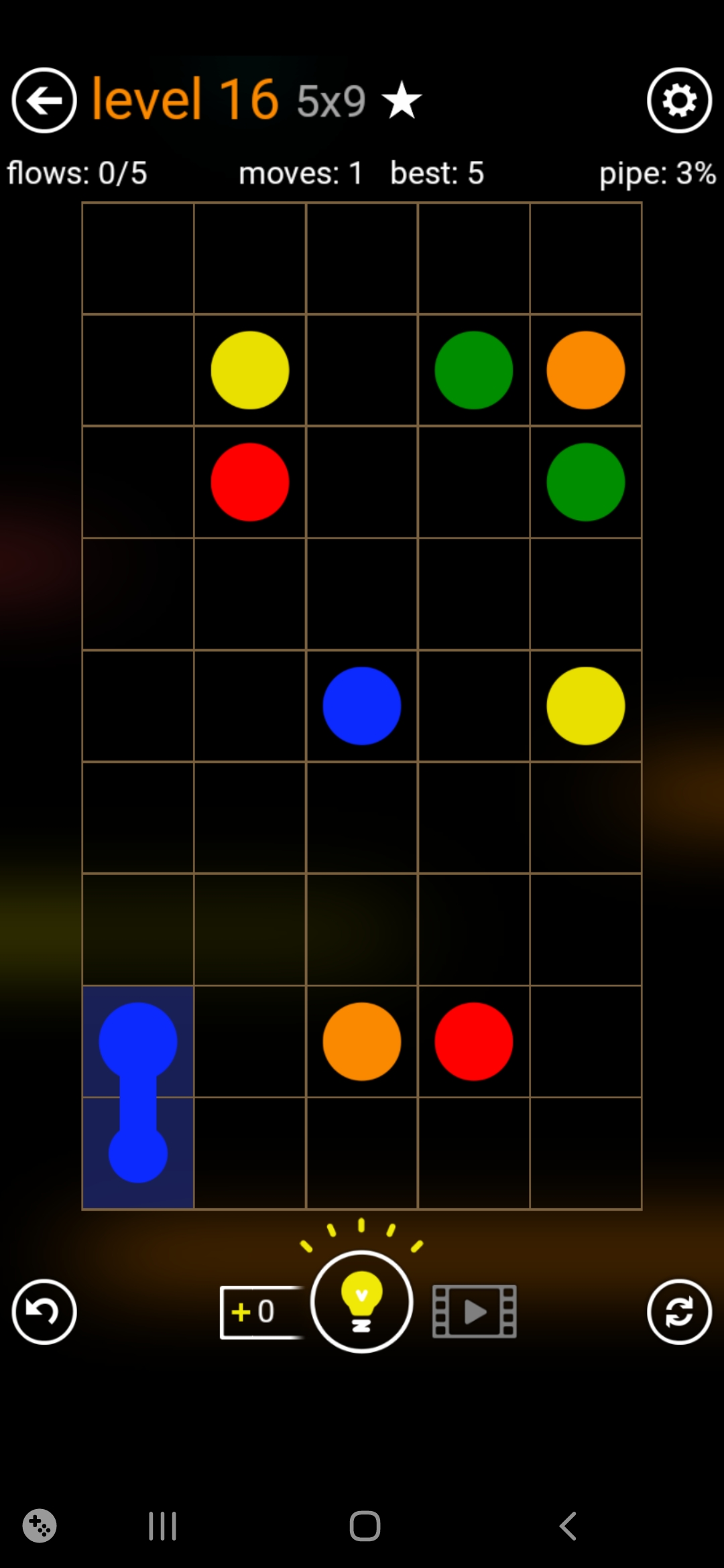Tap the red dot below the top yellow dot
The image size is (724, 1568).
[249, 482]
